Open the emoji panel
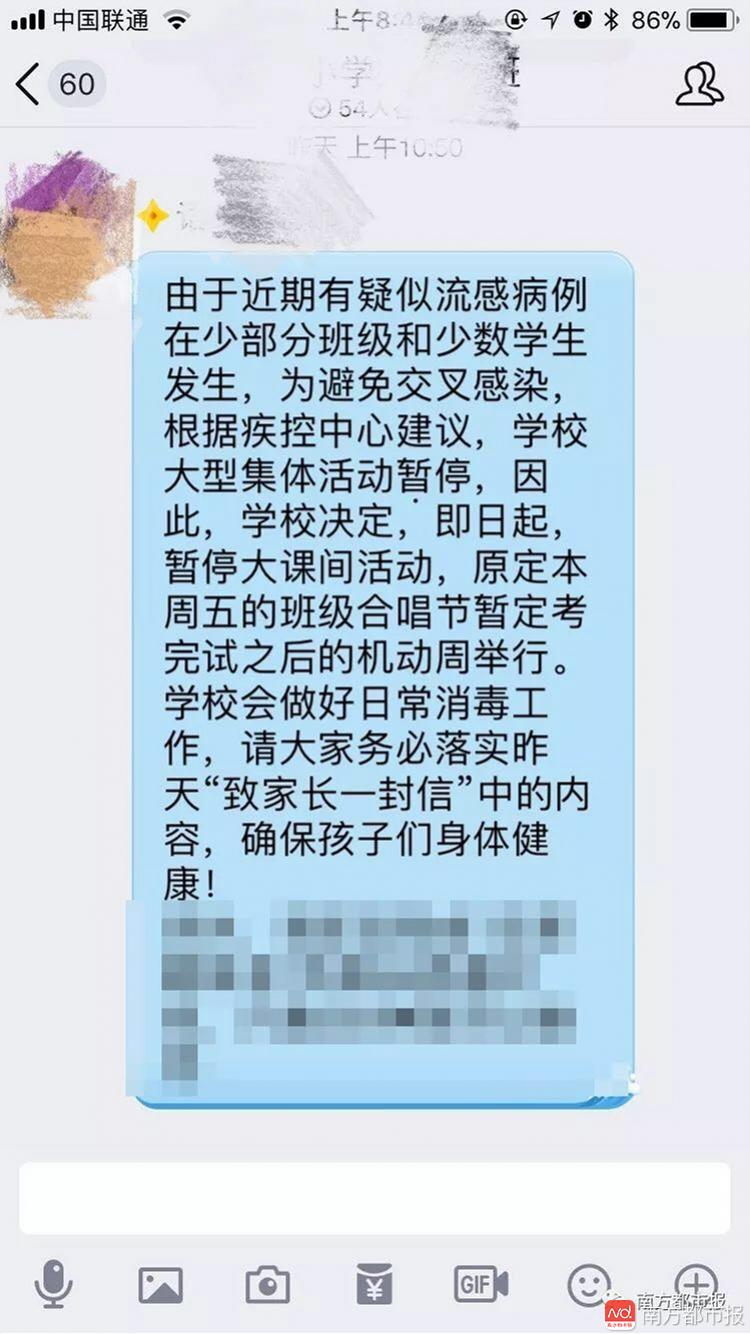The height and width of the screenshot is (1334, 750). 588,1283
